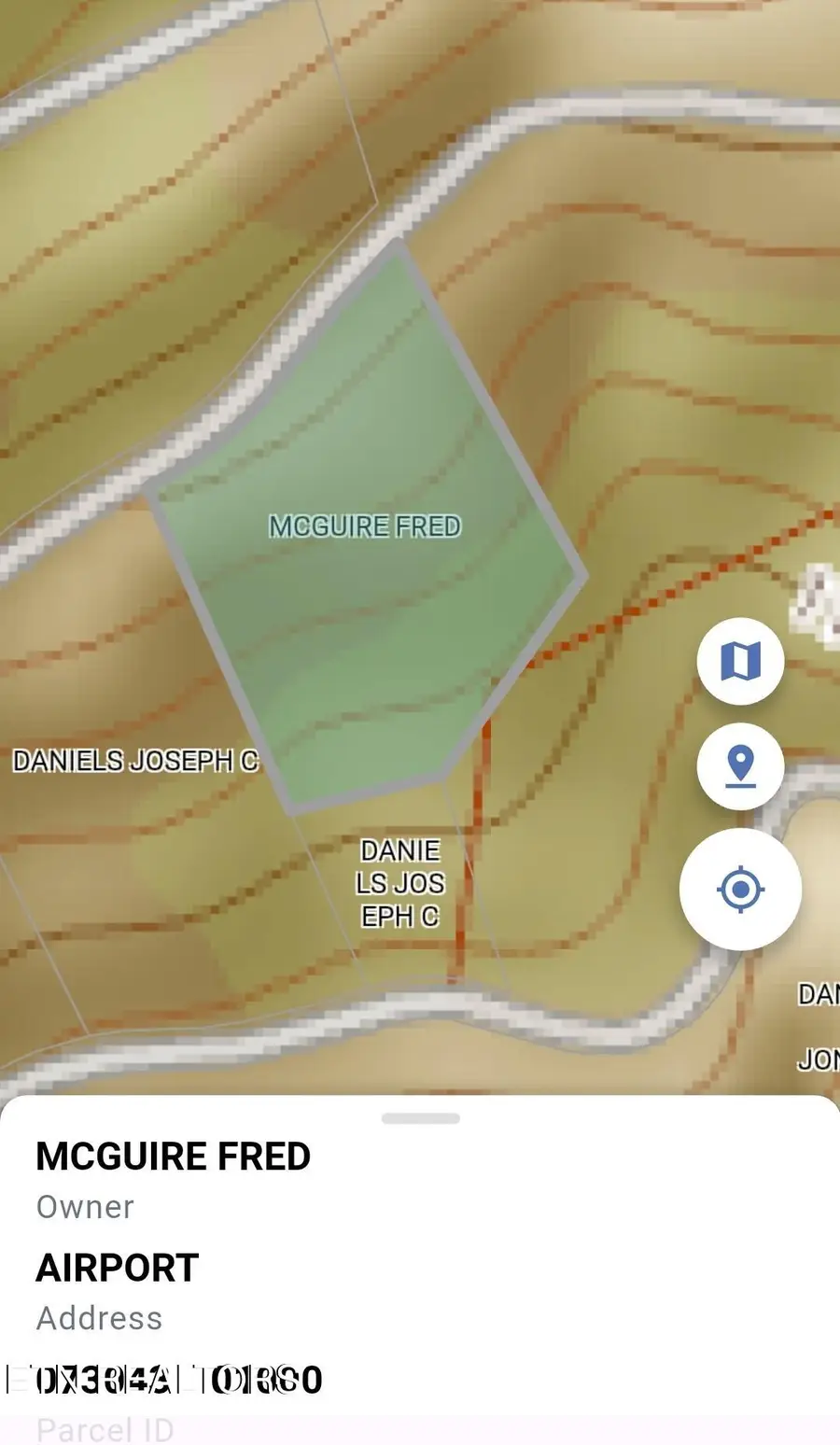Tap the bottom sheet drag handle
Image resolution: width=840 pixels, height=1445 pixels.
point(420,1118)
